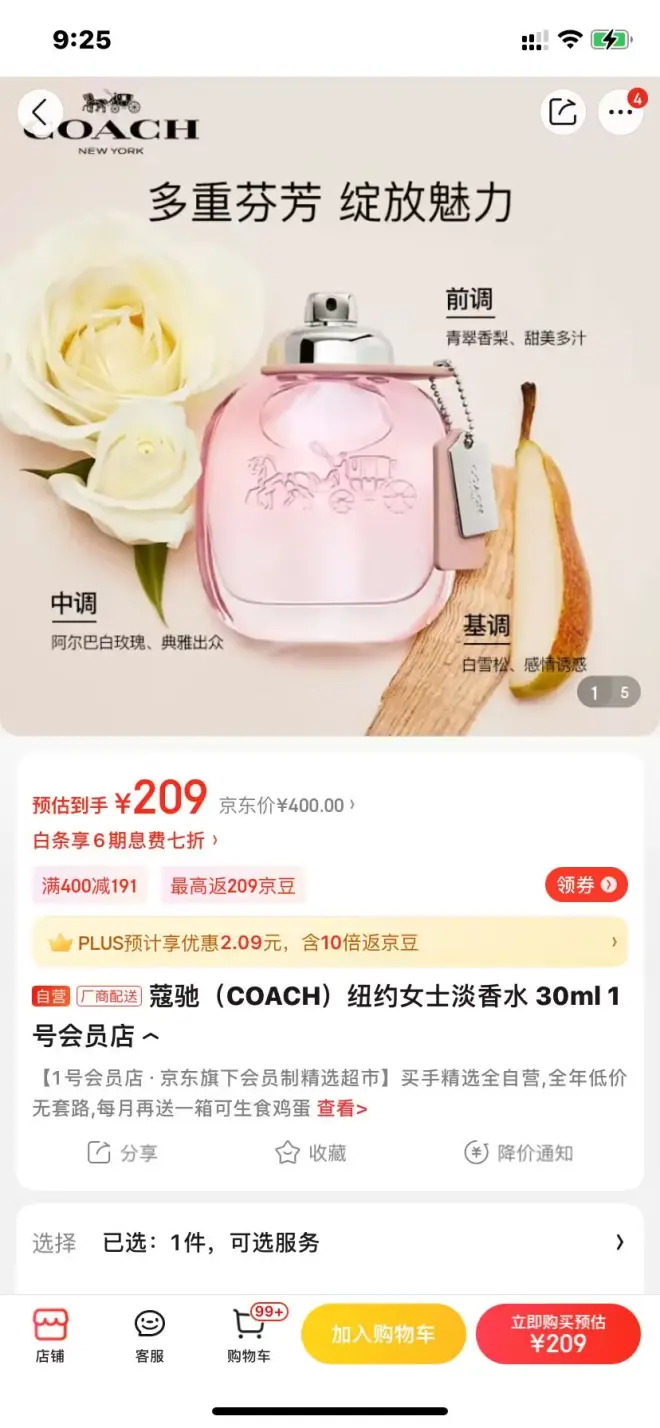
Task: Open 已选 selection and service options
Action: click(x=330, y=1243)
